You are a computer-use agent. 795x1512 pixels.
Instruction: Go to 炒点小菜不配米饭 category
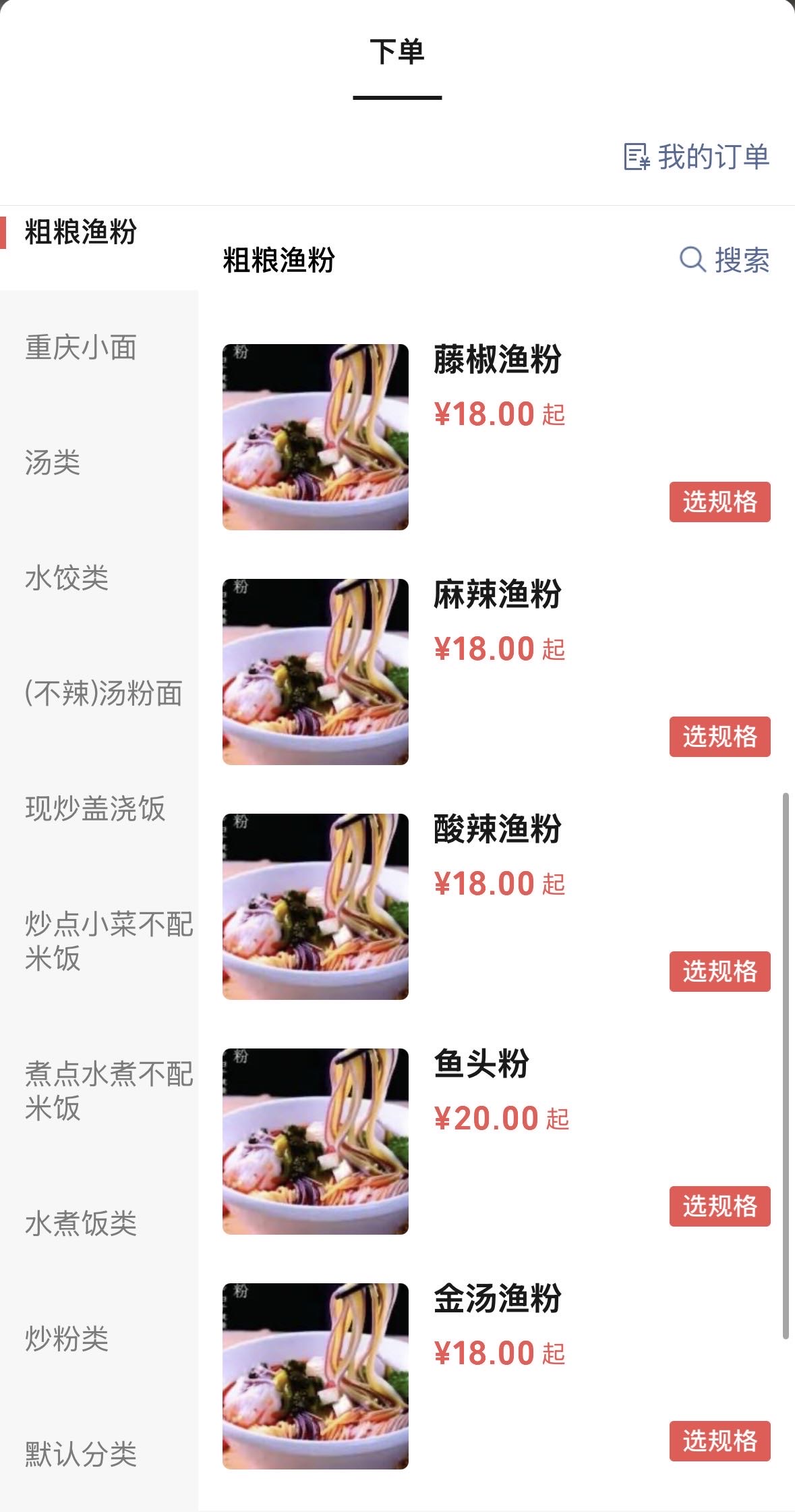point(108,941)
